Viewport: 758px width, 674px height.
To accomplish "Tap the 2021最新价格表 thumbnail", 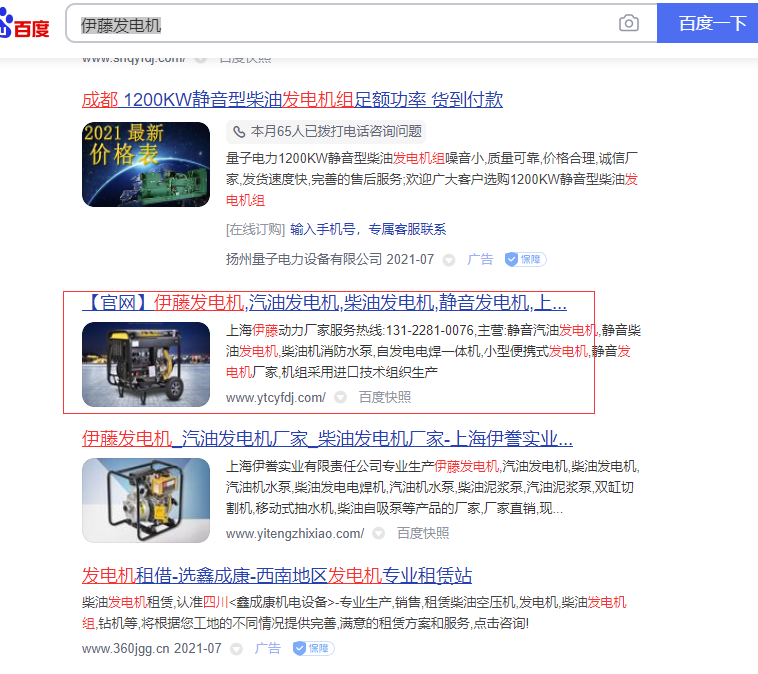I will [146, 164].
